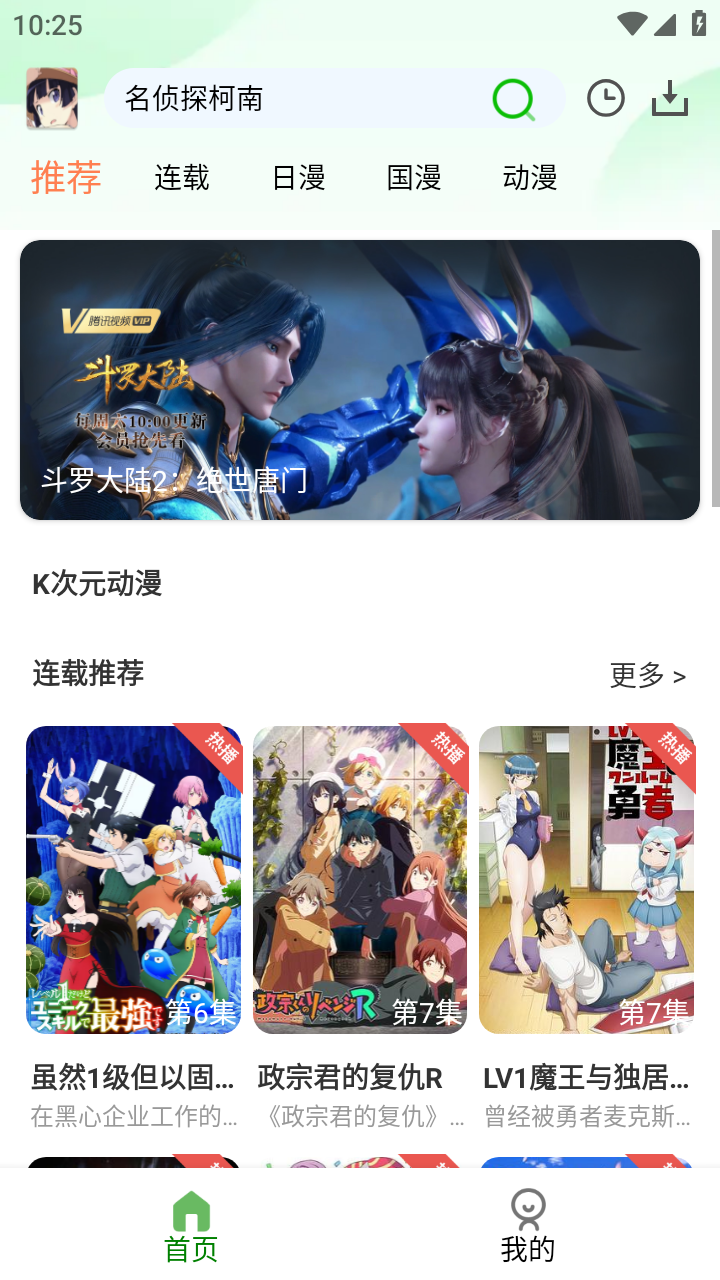The width and height of the screenshot is (720, 1280).
Task: Expand 连载推荐 by tapping 更多 >
Action: coord(648,676)
